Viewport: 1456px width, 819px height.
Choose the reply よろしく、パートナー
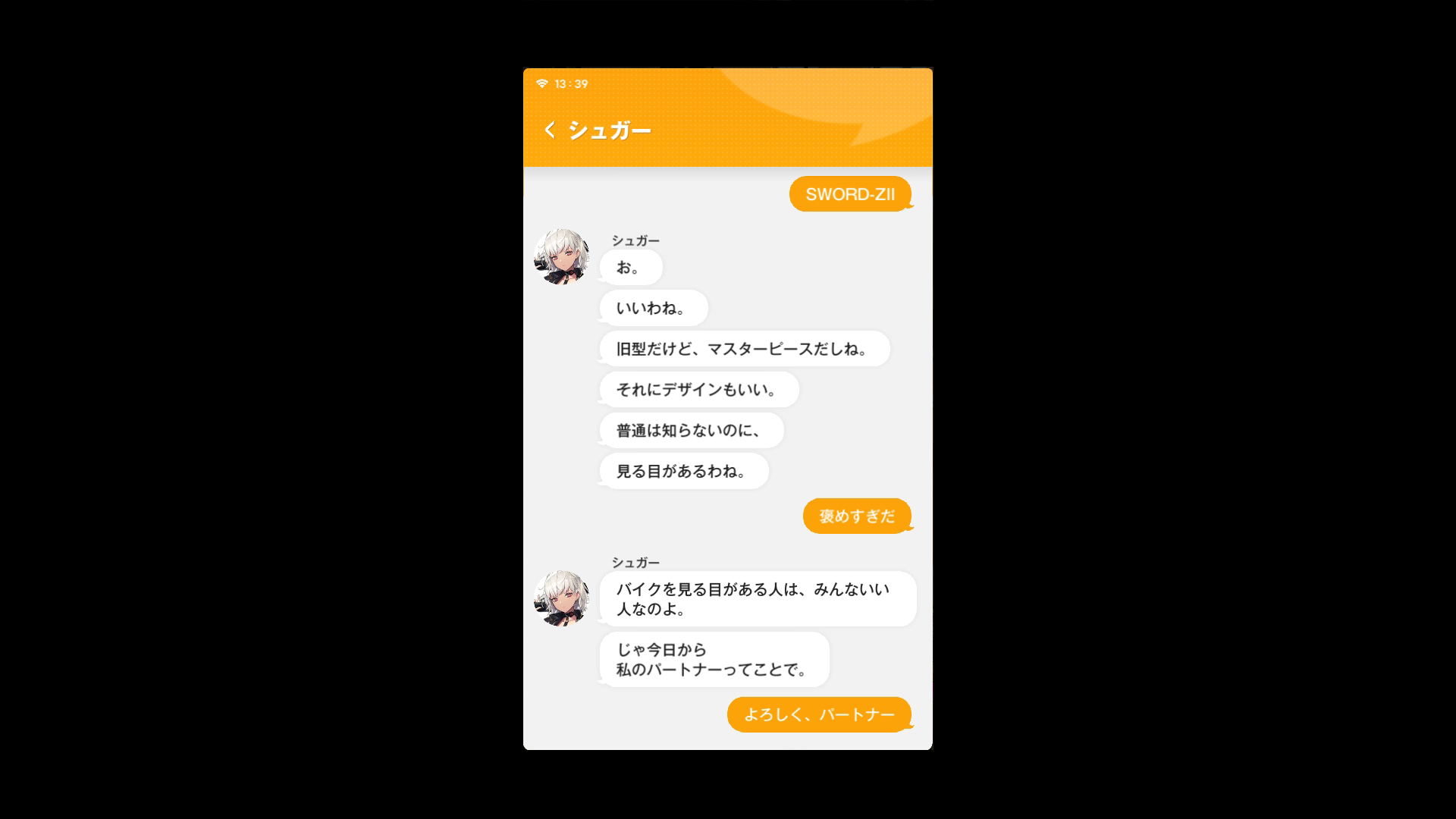tap(819, 714)
